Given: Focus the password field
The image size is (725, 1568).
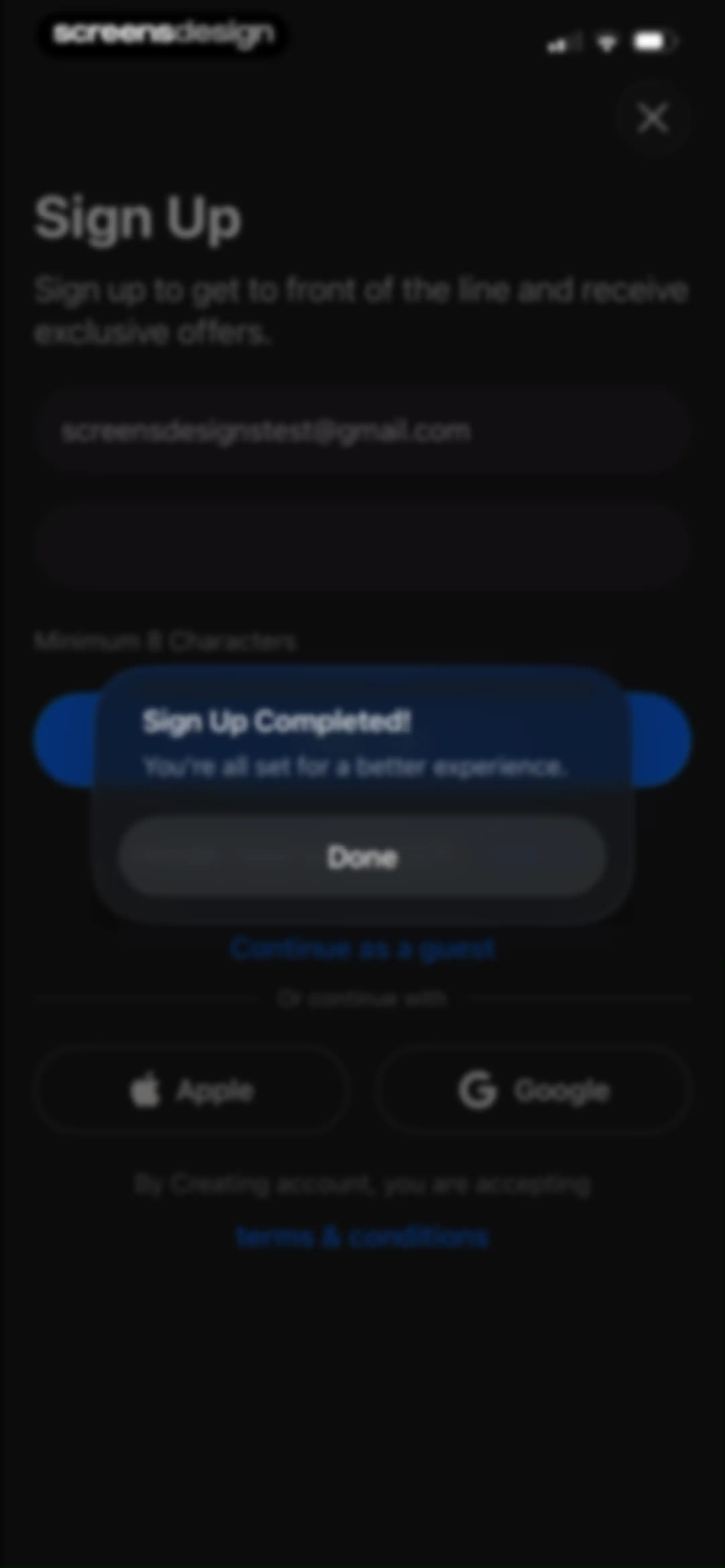Looking at the screenshot, I should (363, 546).
